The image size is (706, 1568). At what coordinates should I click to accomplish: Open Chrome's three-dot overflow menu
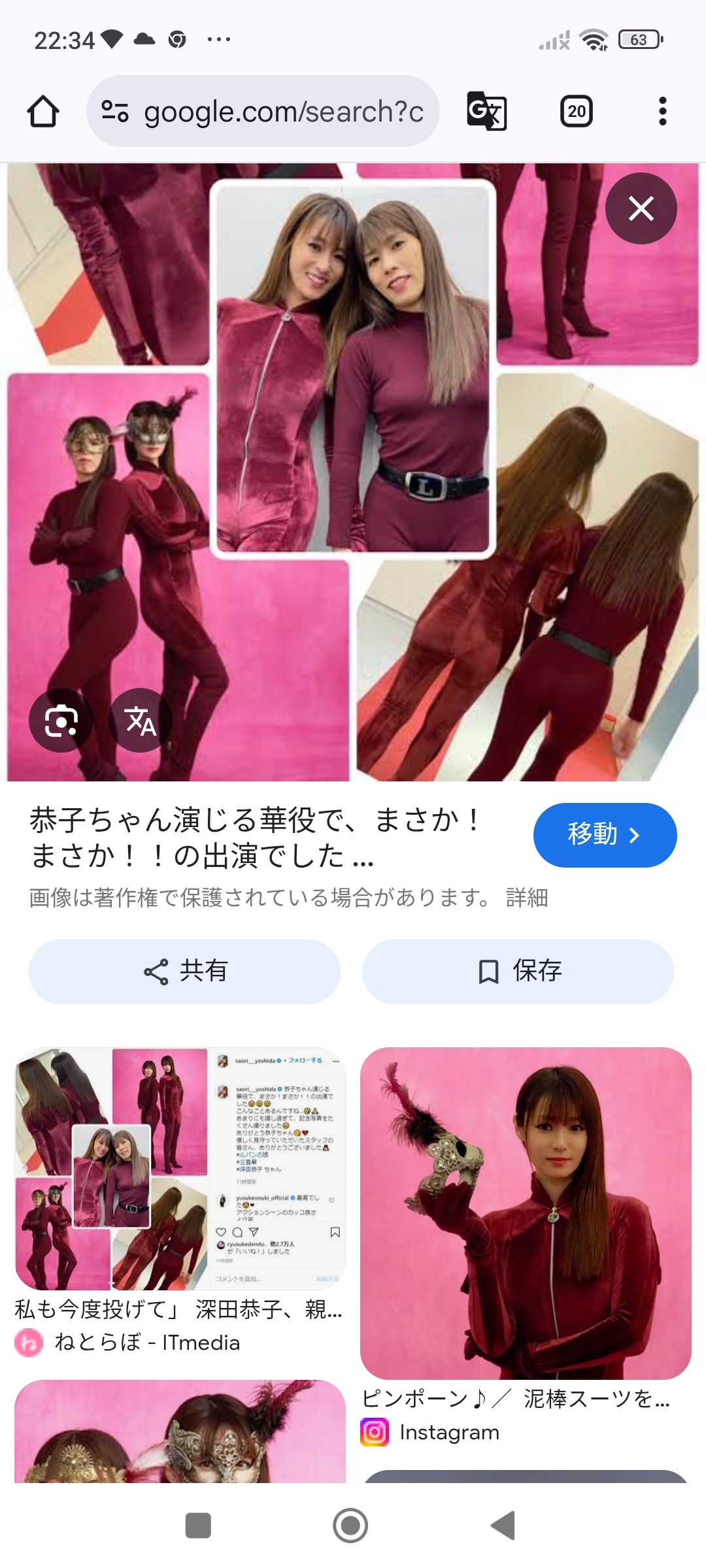pyautogui.click(x=663, y=110)
